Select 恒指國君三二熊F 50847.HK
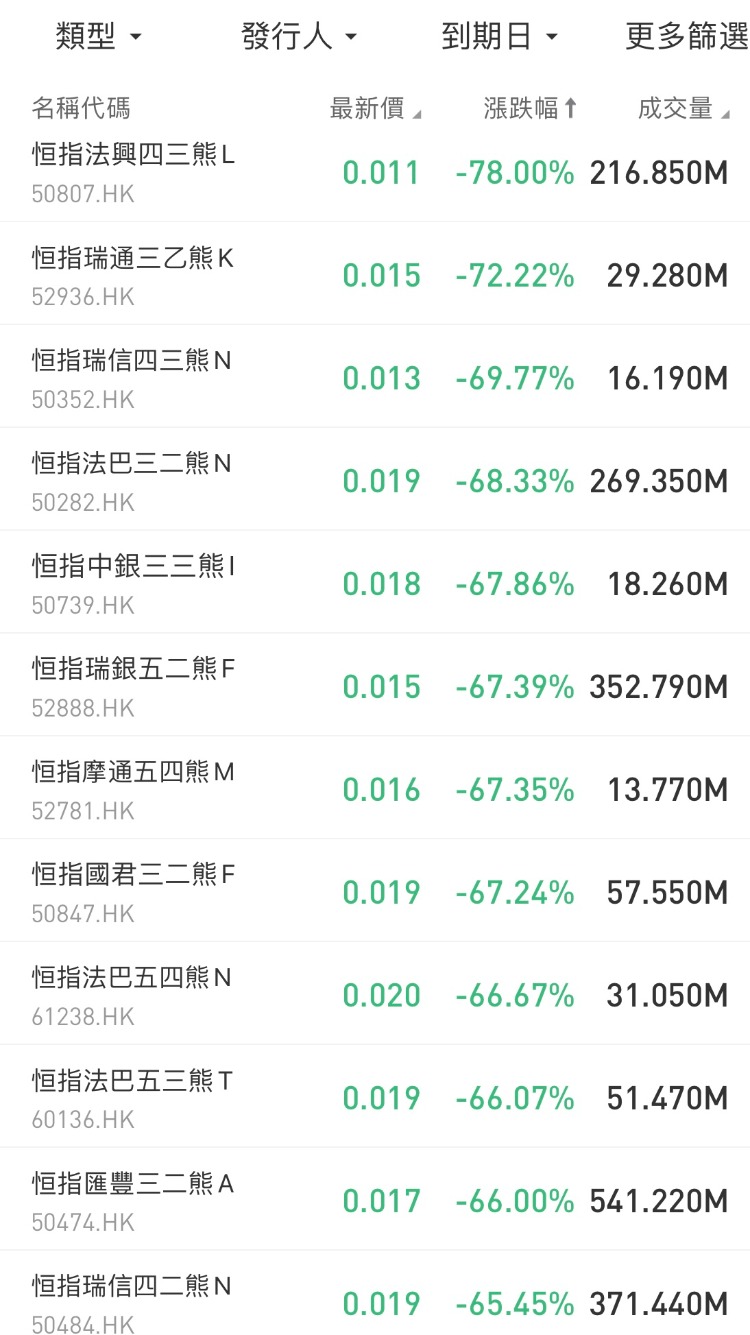 [375, 892]
